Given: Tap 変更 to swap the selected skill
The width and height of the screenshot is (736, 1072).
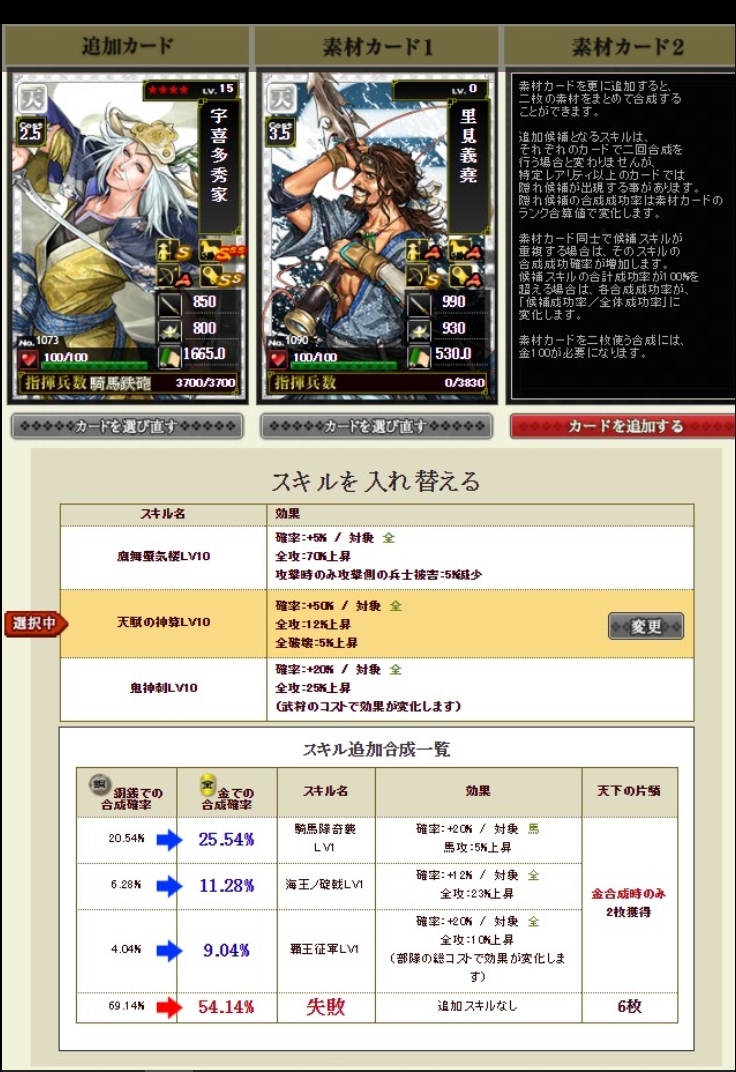Looking at the screenshot, I should (x=646, y=627).
